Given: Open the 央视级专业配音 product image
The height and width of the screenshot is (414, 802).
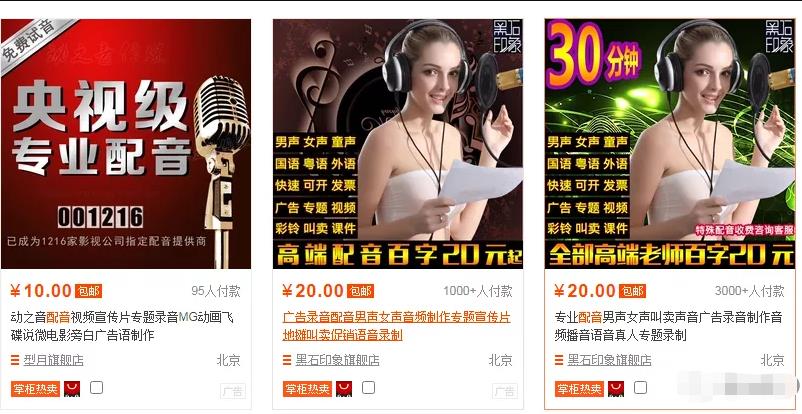Looking at the screenshot, I should tap(126, 142).
